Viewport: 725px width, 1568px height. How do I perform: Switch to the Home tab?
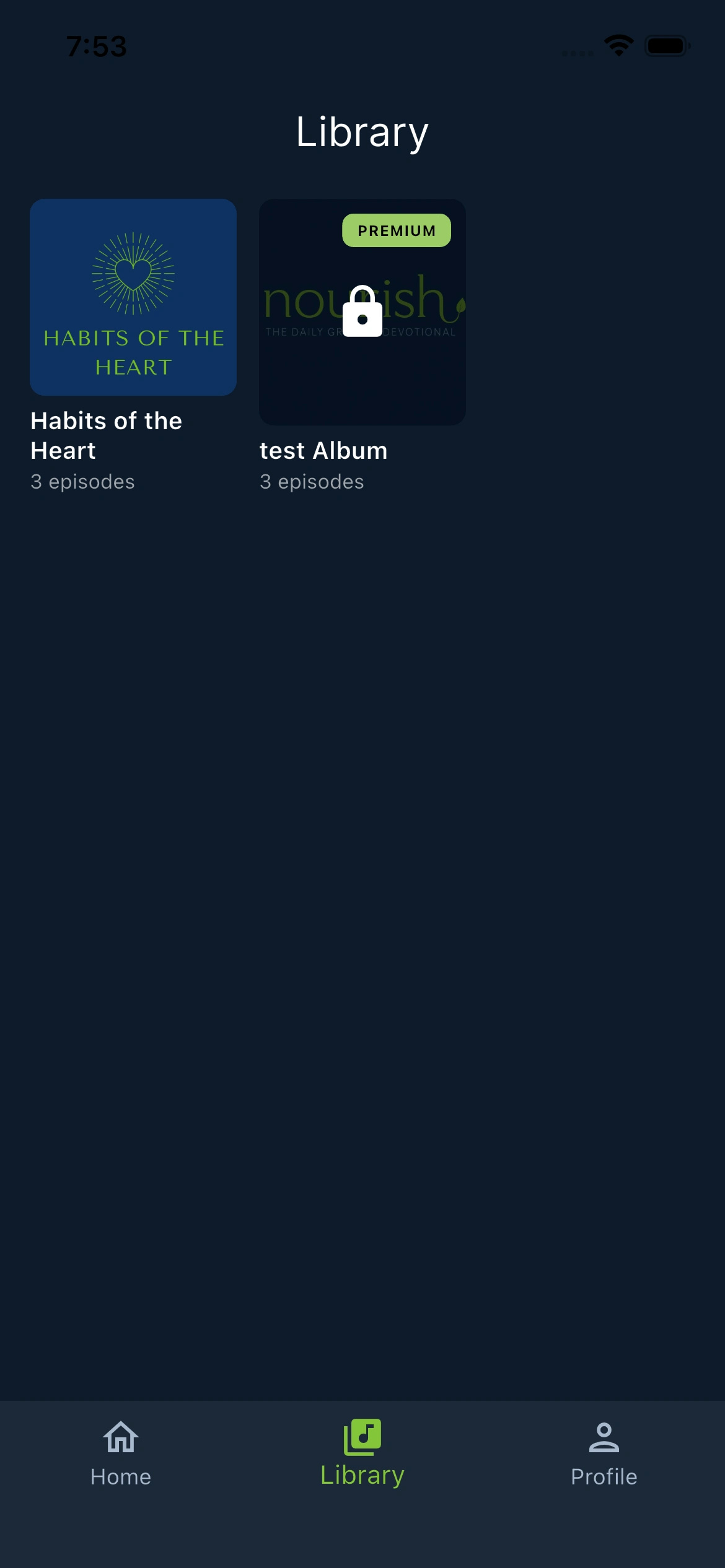point(121,1453)
